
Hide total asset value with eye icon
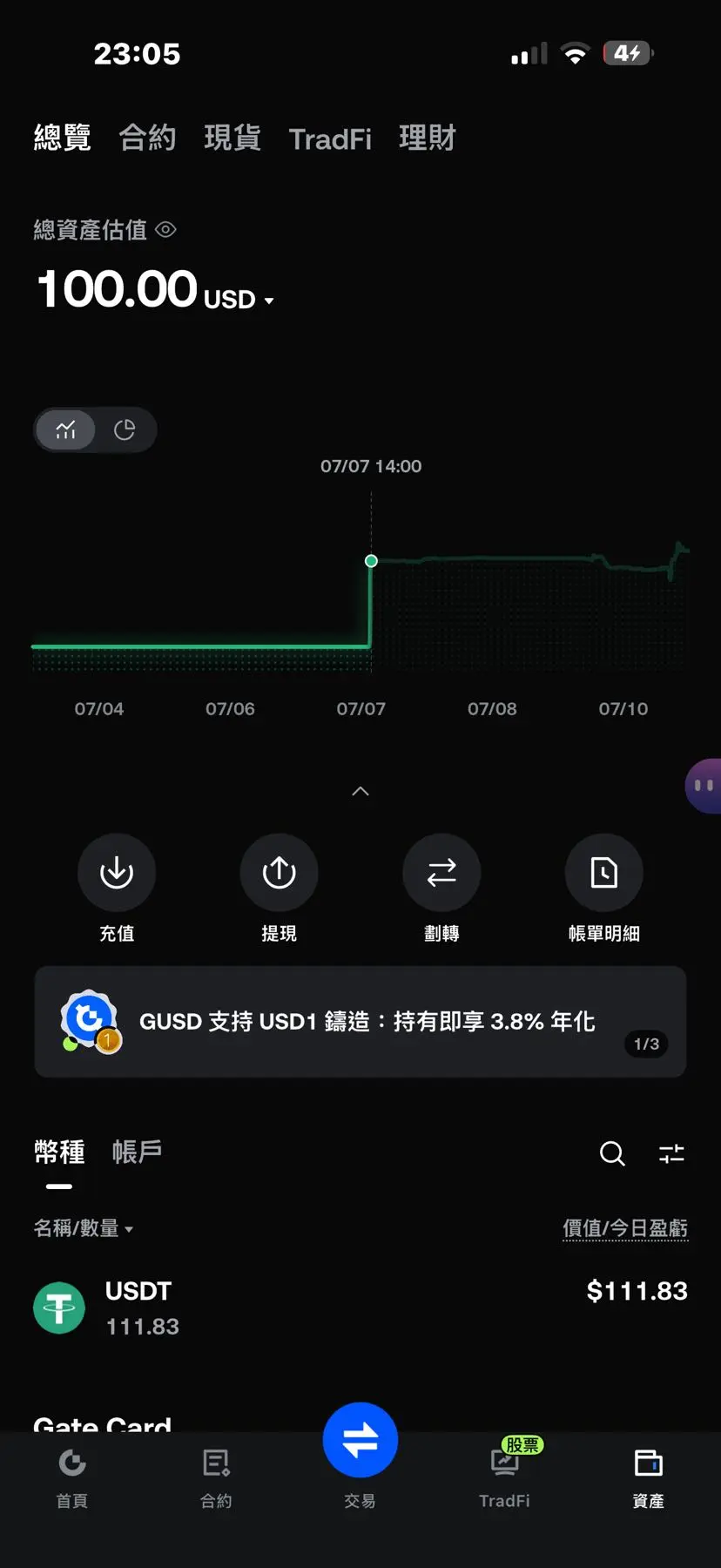(x=165, y=230)
